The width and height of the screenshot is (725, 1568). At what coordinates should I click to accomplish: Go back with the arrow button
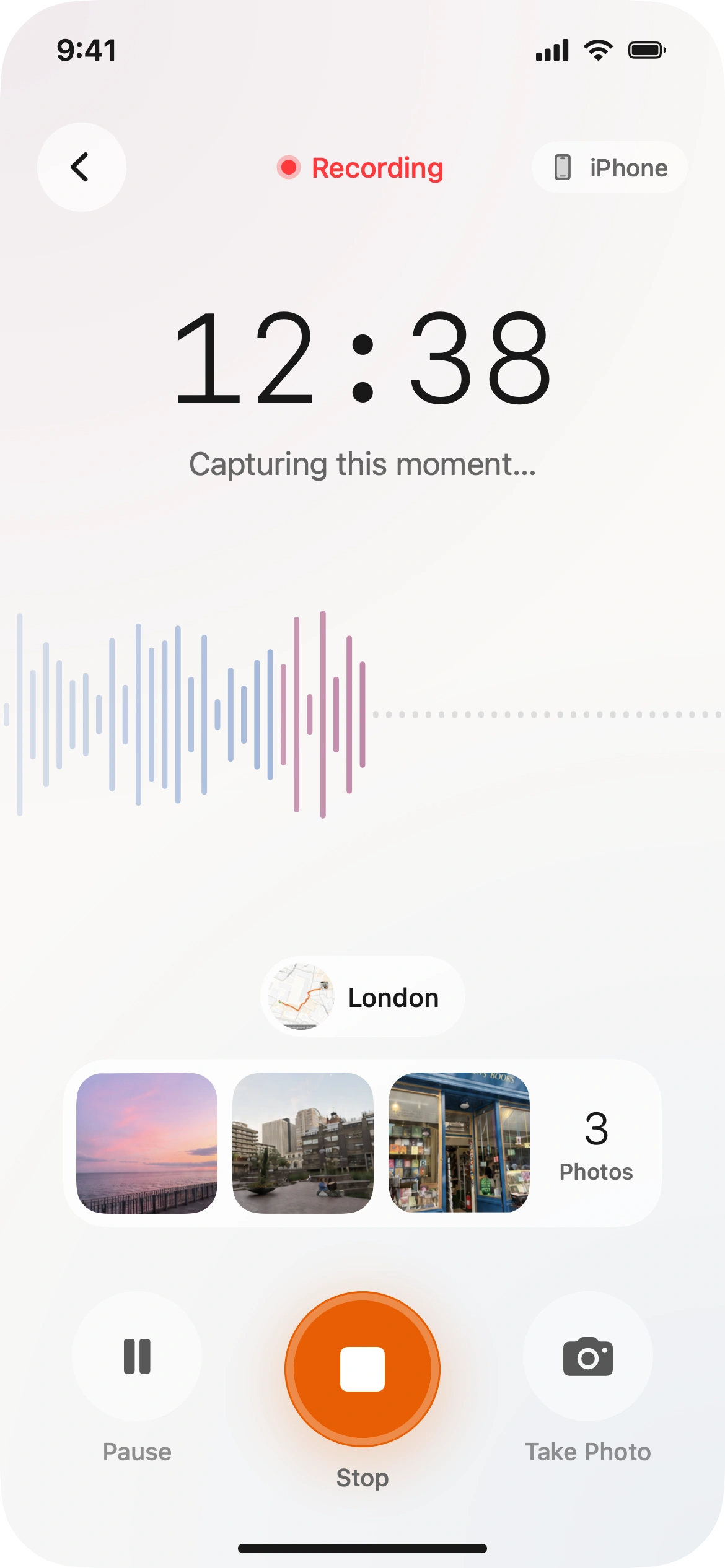[81, 167]
